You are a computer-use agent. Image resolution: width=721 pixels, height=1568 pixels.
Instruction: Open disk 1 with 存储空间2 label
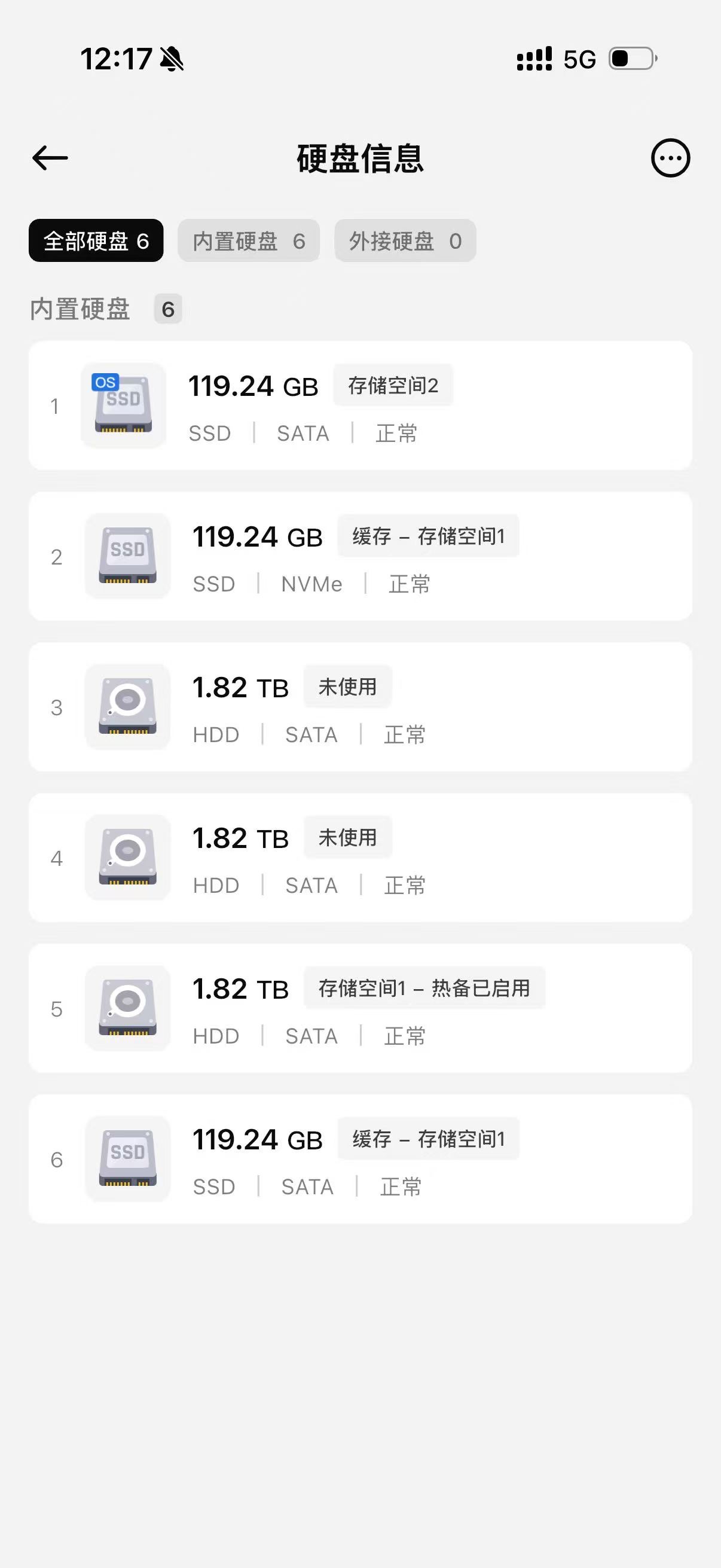tap(360, 405)
